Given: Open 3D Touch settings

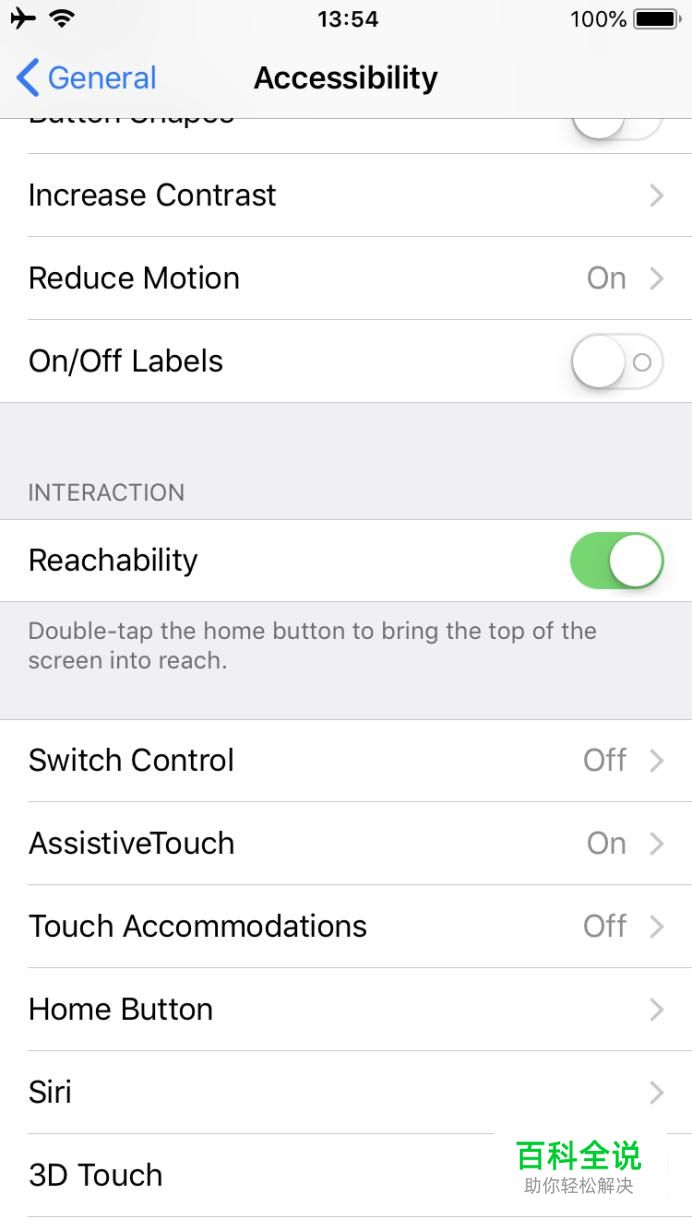Looking at the screenshot, I should coord(346,1175).
